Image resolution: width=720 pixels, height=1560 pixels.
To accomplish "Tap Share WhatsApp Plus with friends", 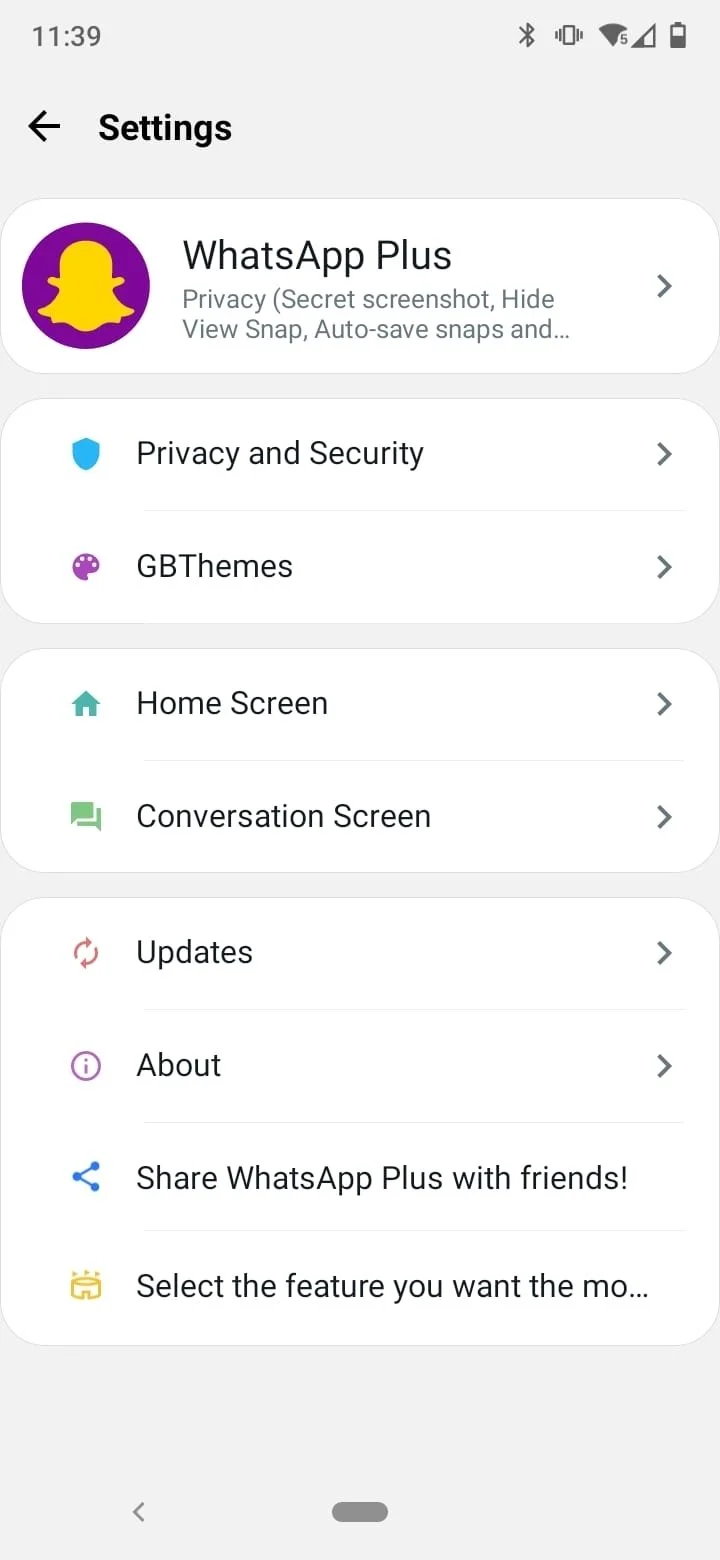I will (x=382, y=1178).
